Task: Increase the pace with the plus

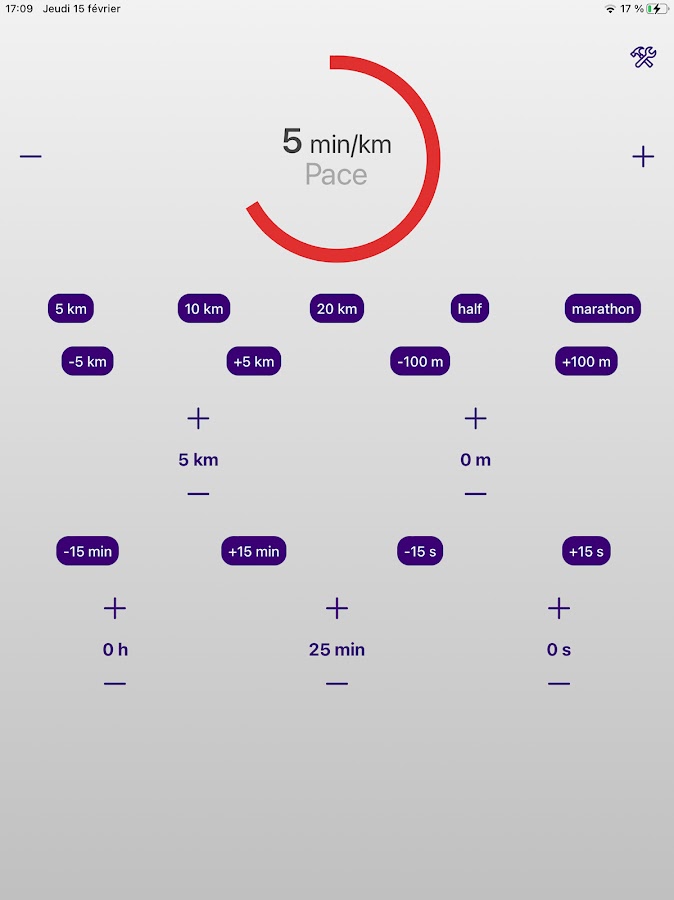Action: pos(643,157)
